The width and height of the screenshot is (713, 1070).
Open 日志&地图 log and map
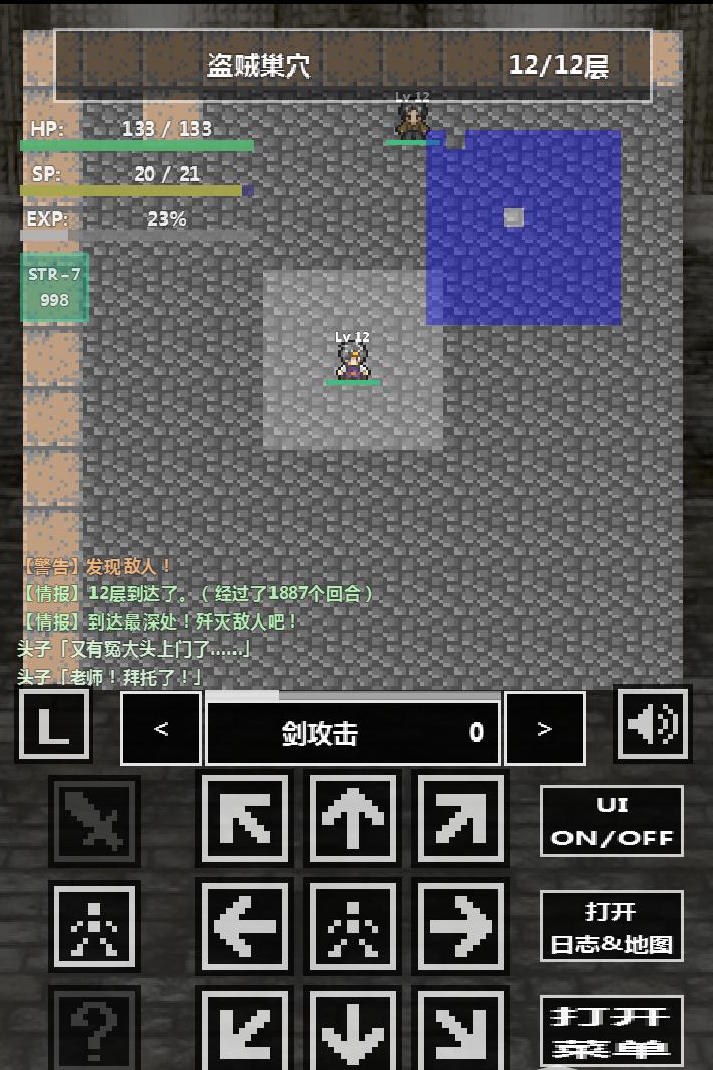[612, 927]
